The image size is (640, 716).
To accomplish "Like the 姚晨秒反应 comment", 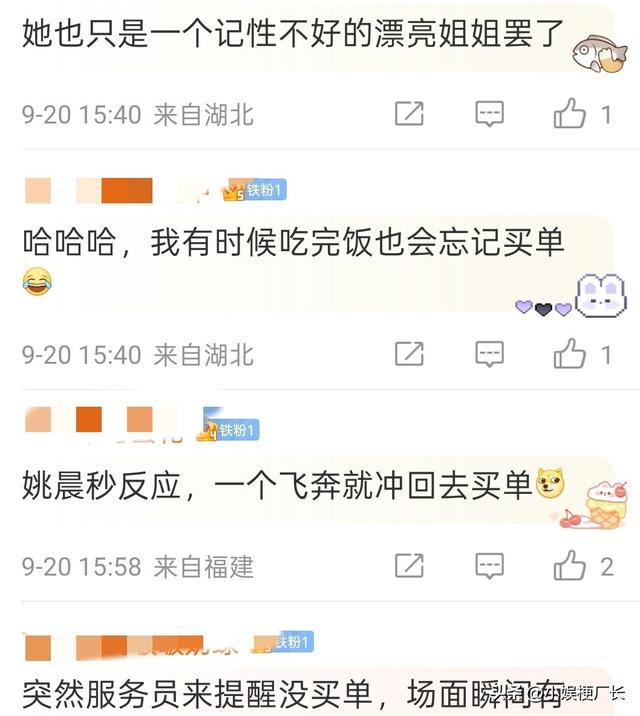I will click(570, 566).
